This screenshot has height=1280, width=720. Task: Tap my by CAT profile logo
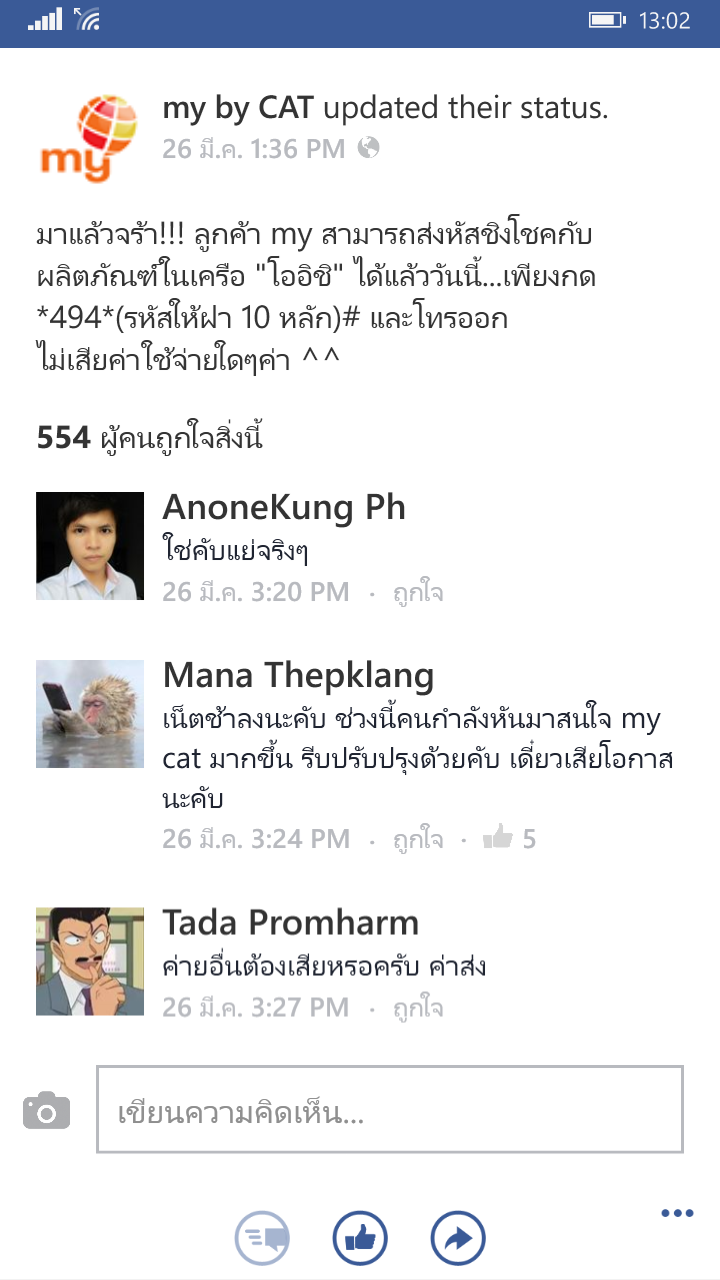tap(90, 138)
